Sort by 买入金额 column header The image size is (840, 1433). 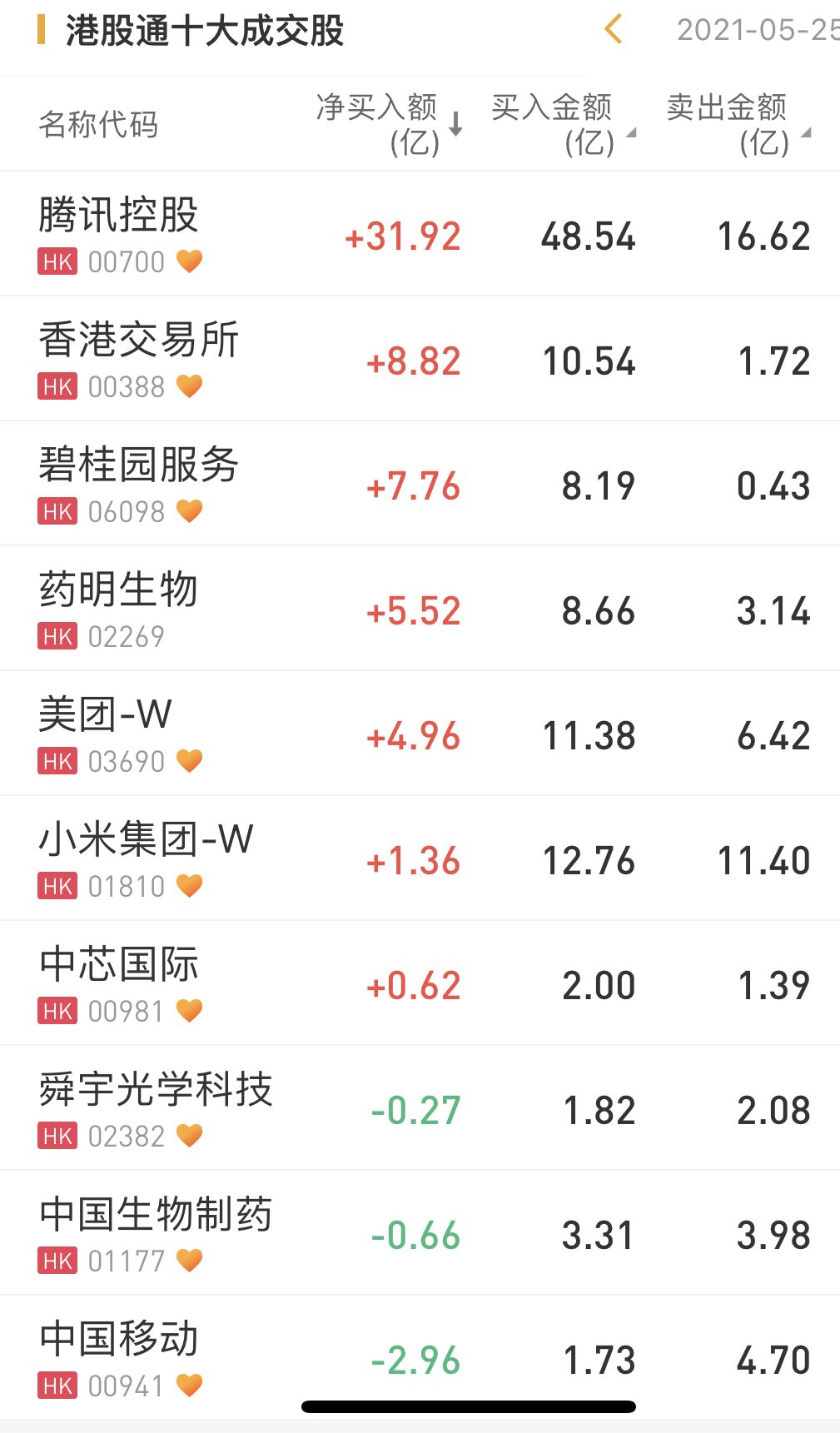[562, 125]
